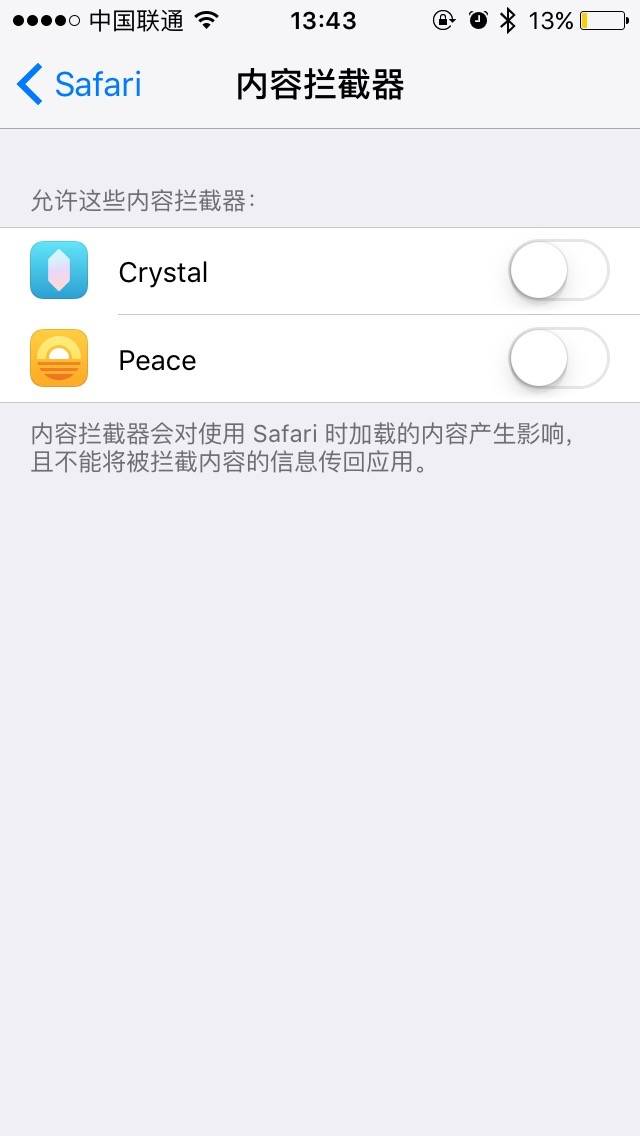
Task: Go back to Safari settings
Action: coord(79,85)
